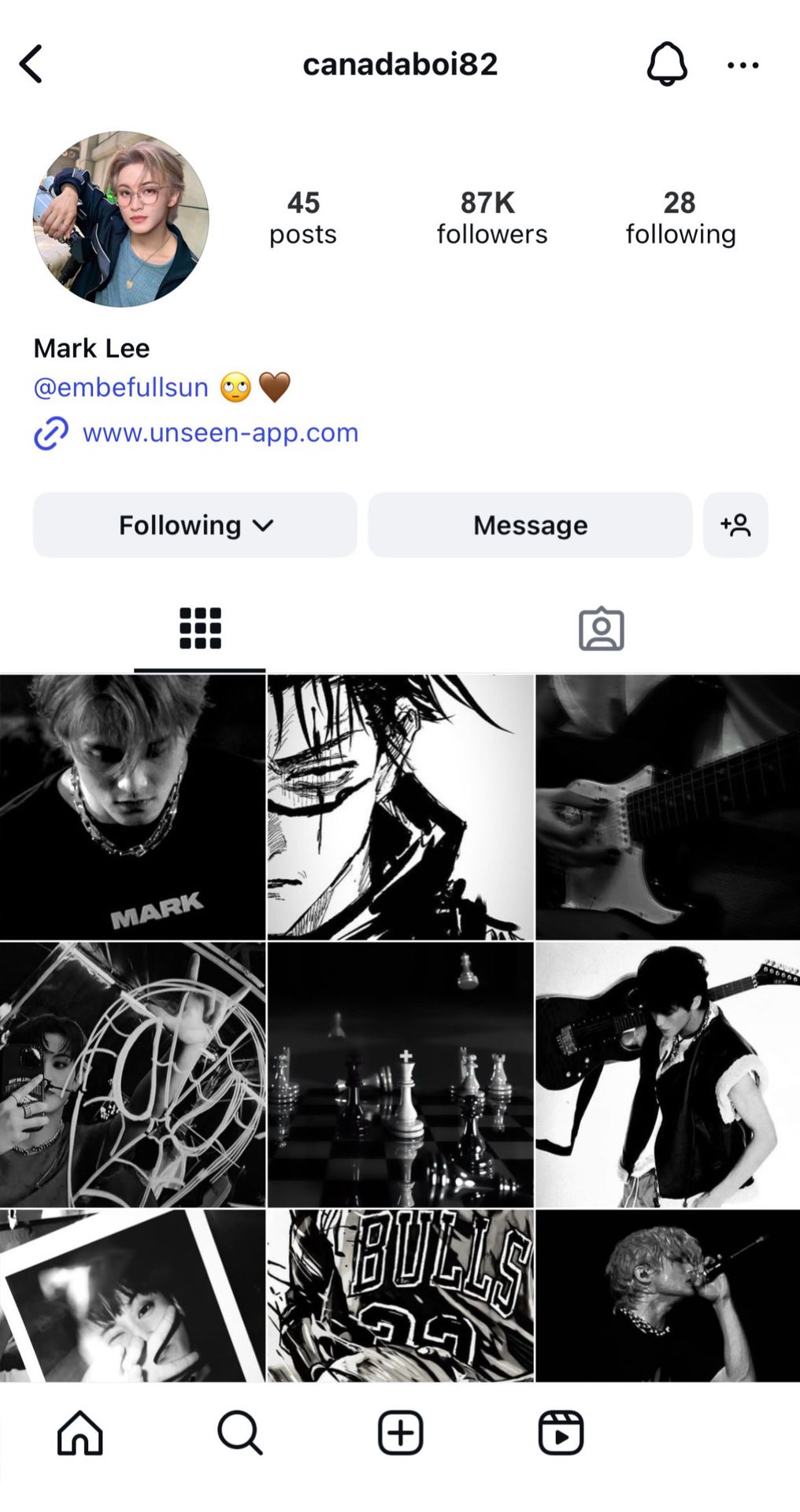Create a new post
The image size is (800, 1512).
[400, 1432]
